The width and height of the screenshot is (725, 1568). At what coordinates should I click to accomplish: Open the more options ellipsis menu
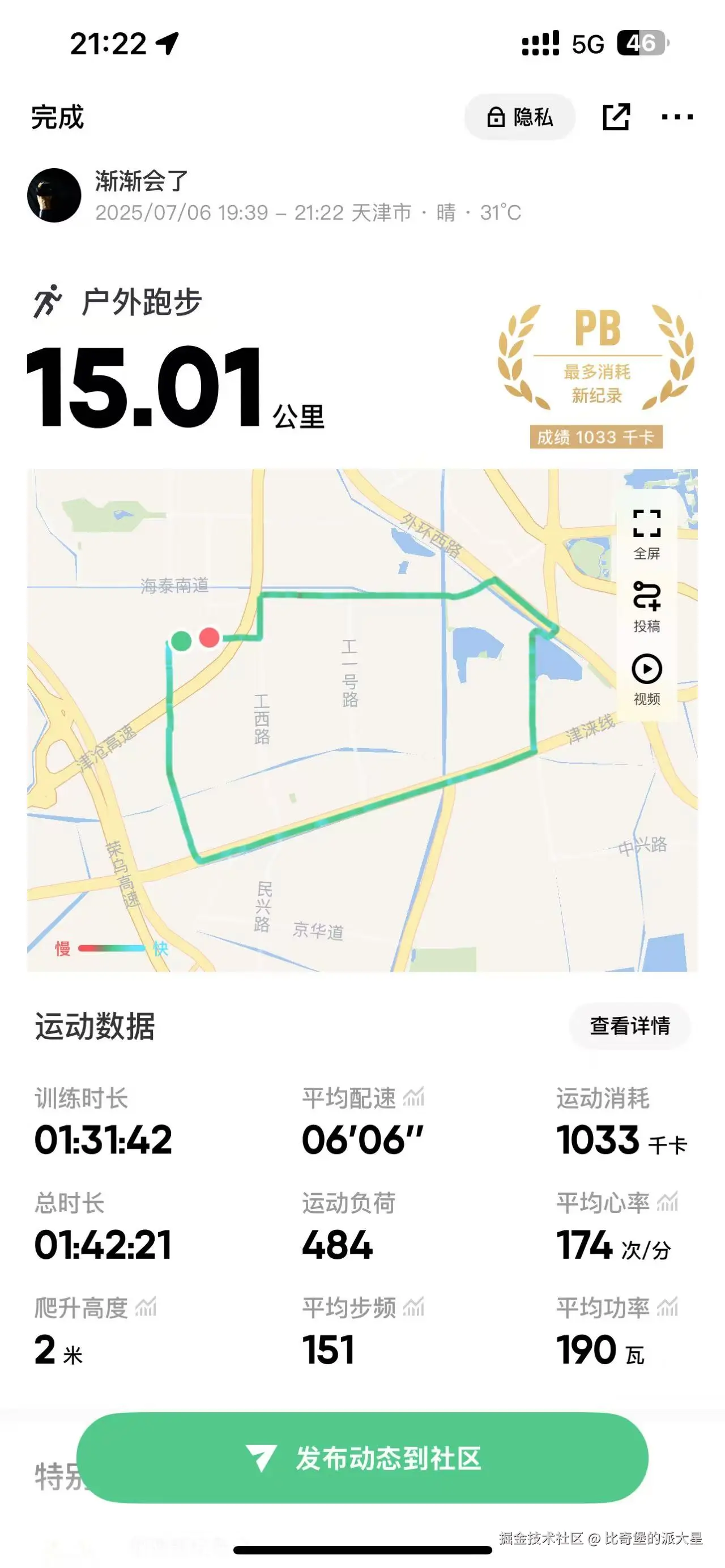point(677,117)
